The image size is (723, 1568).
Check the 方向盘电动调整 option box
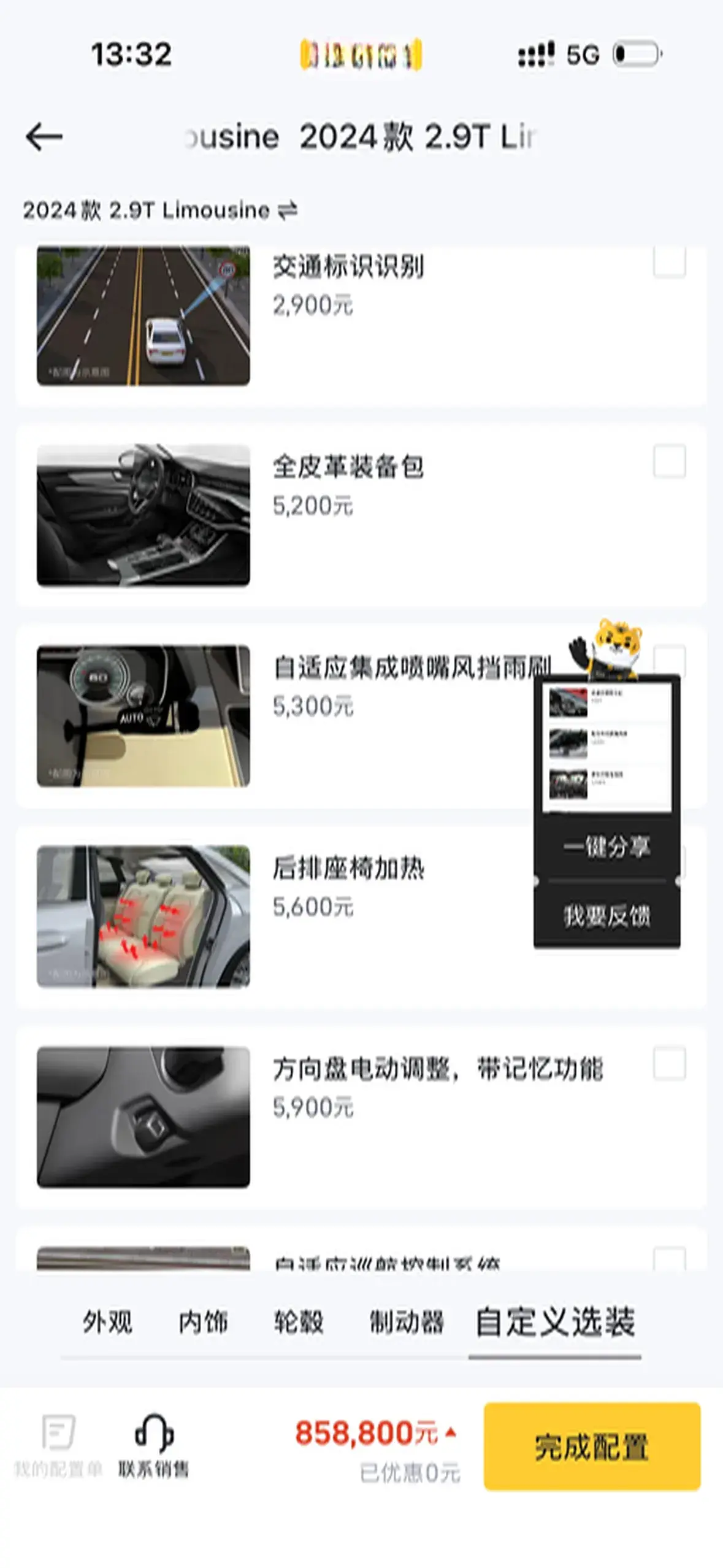669,1064
